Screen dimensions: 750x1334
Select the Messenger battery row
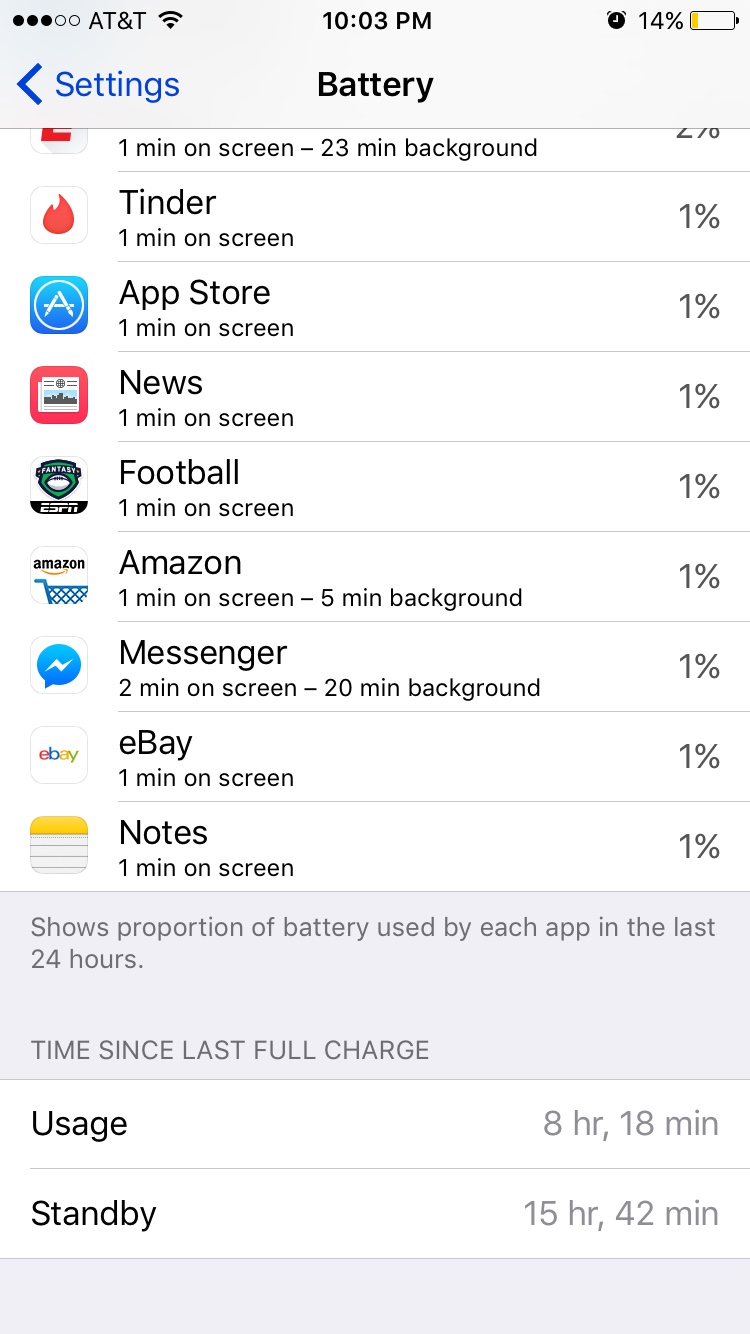coord(375,667)
